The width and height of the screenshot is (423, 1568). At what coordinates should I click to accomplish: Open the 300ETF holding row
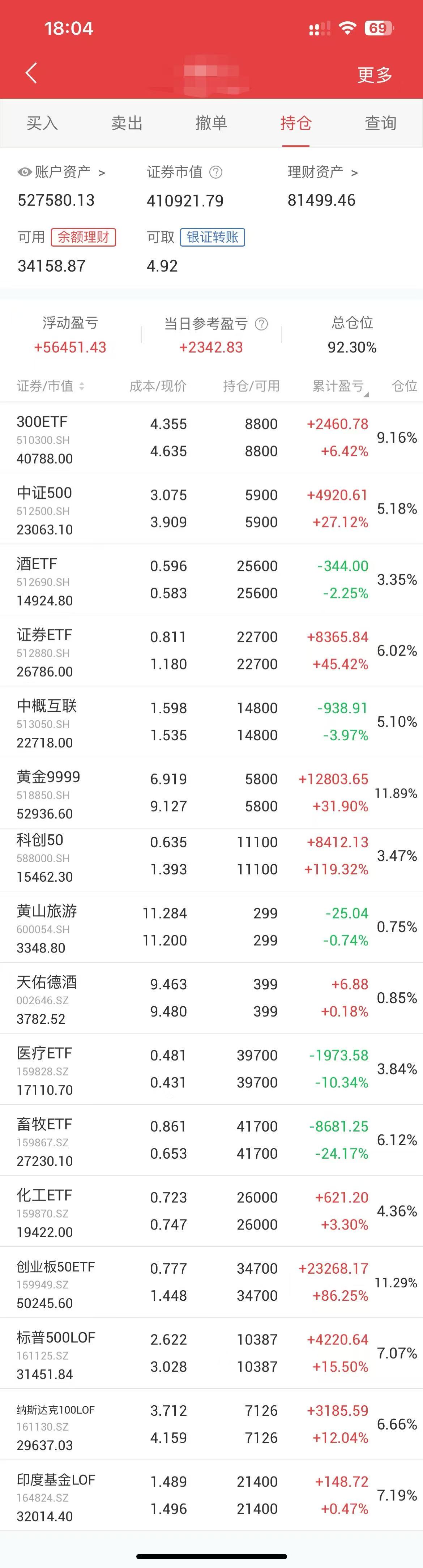(x=211, y=438)
